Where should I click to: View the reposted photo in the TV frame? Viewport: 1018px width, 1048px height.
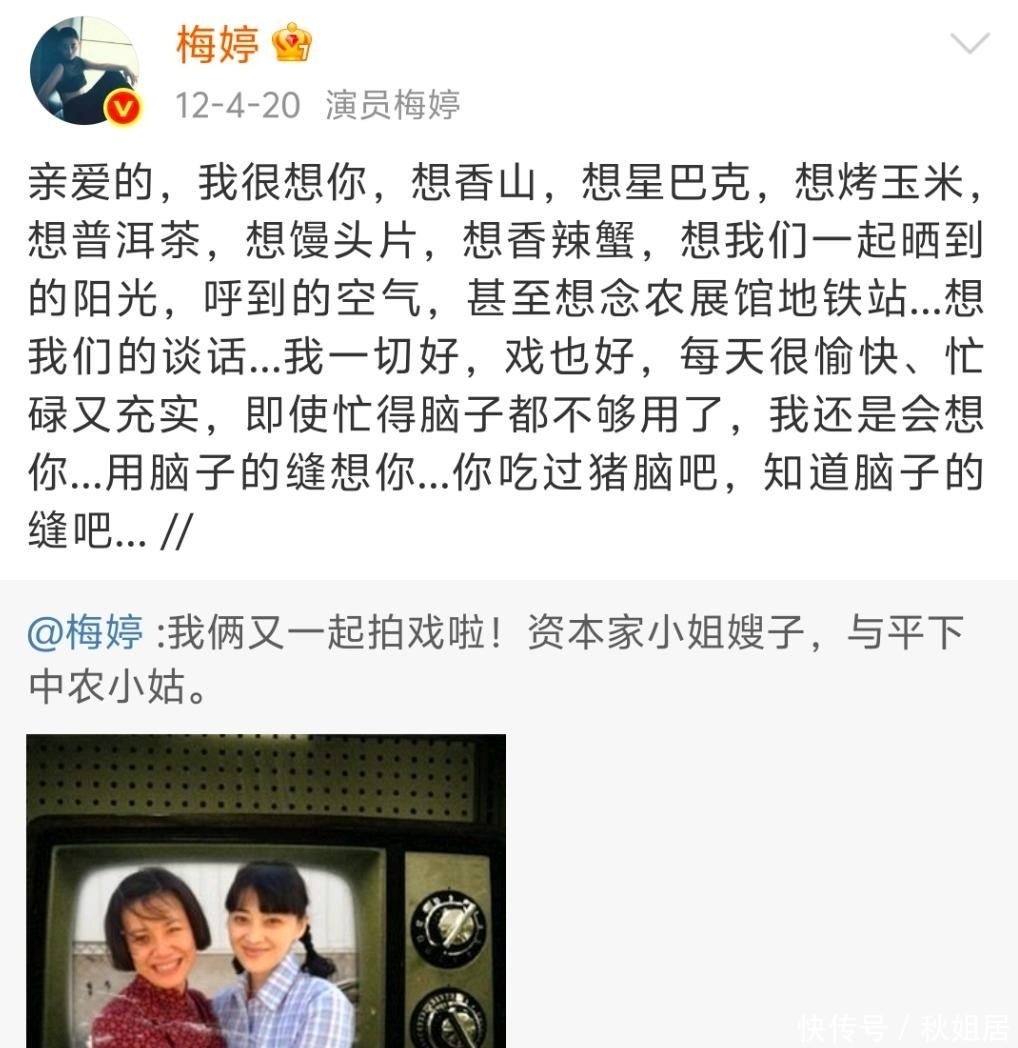click(x=265, y=890)
